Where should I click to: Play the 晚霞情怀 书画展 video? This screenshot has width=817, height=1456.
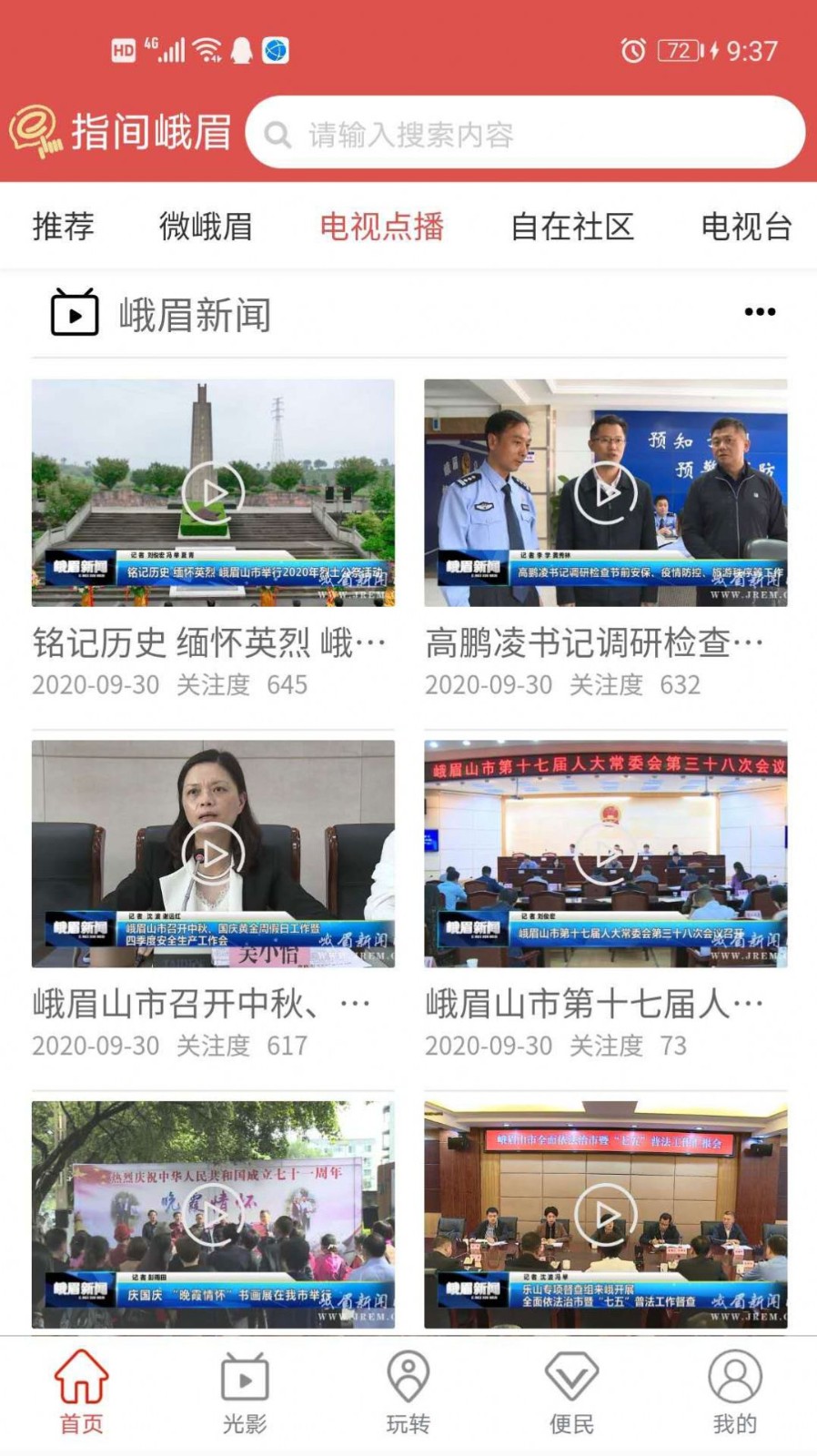213,1214
